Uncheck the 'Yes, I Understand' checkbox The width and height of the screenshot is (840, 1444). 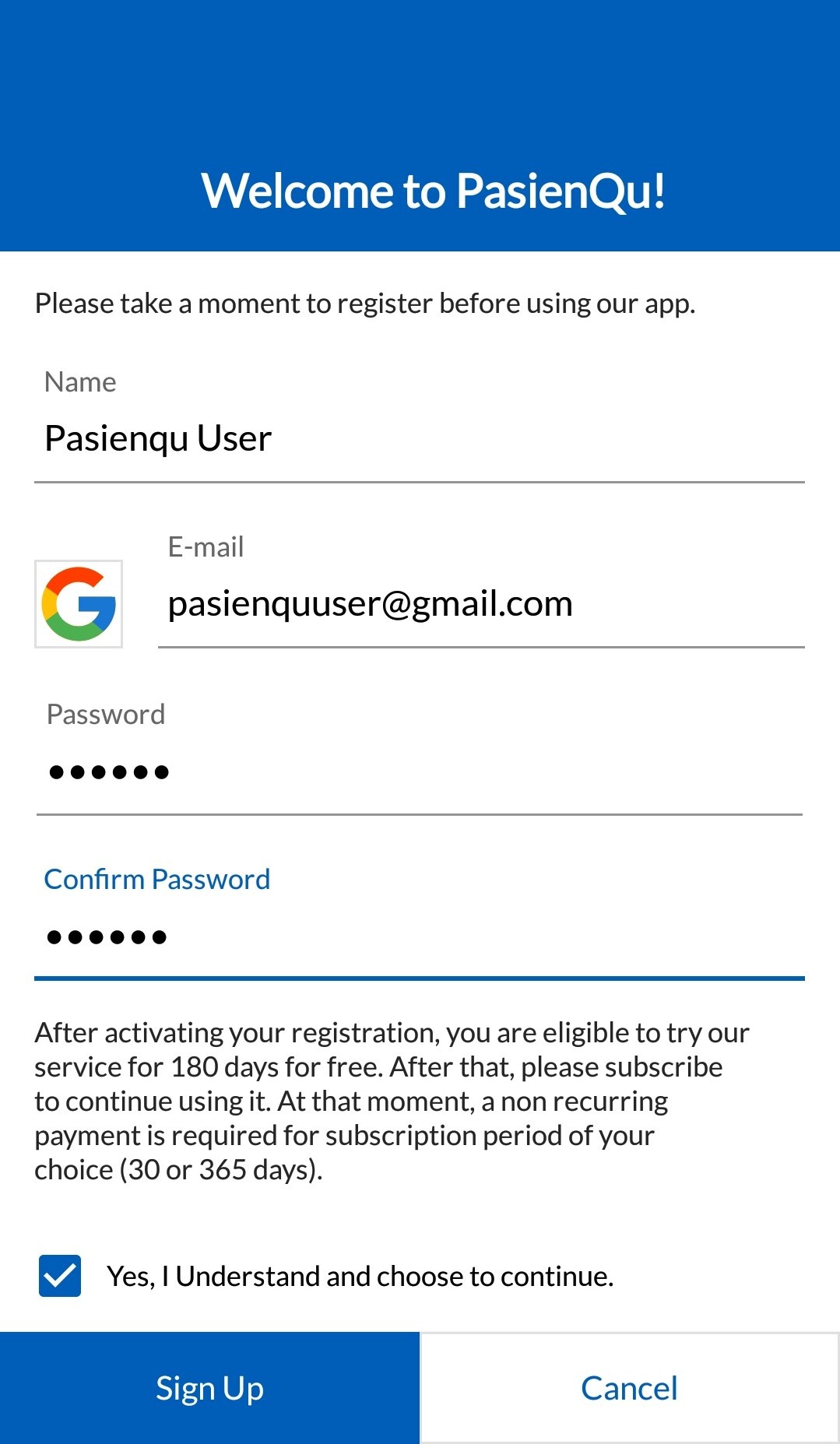point(60,1276)
